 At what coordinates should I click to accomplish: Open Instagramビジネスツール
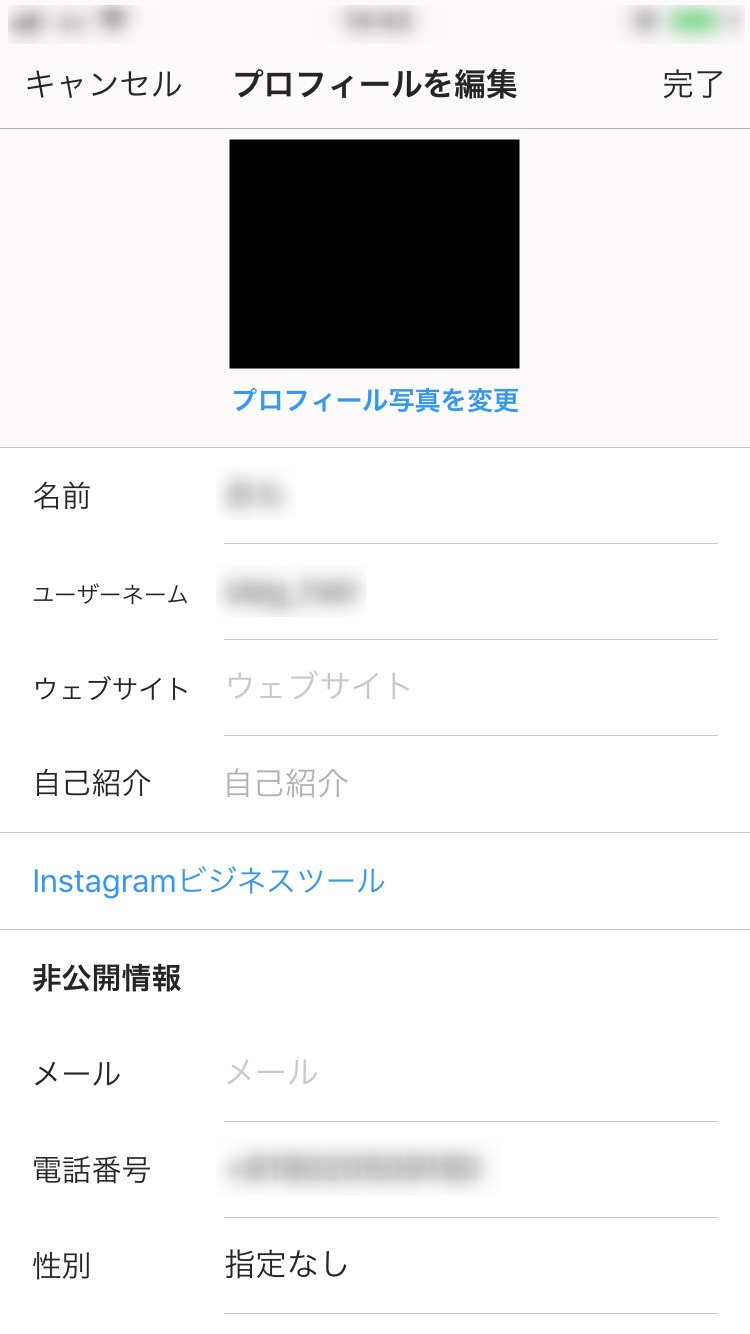[209, 881]
